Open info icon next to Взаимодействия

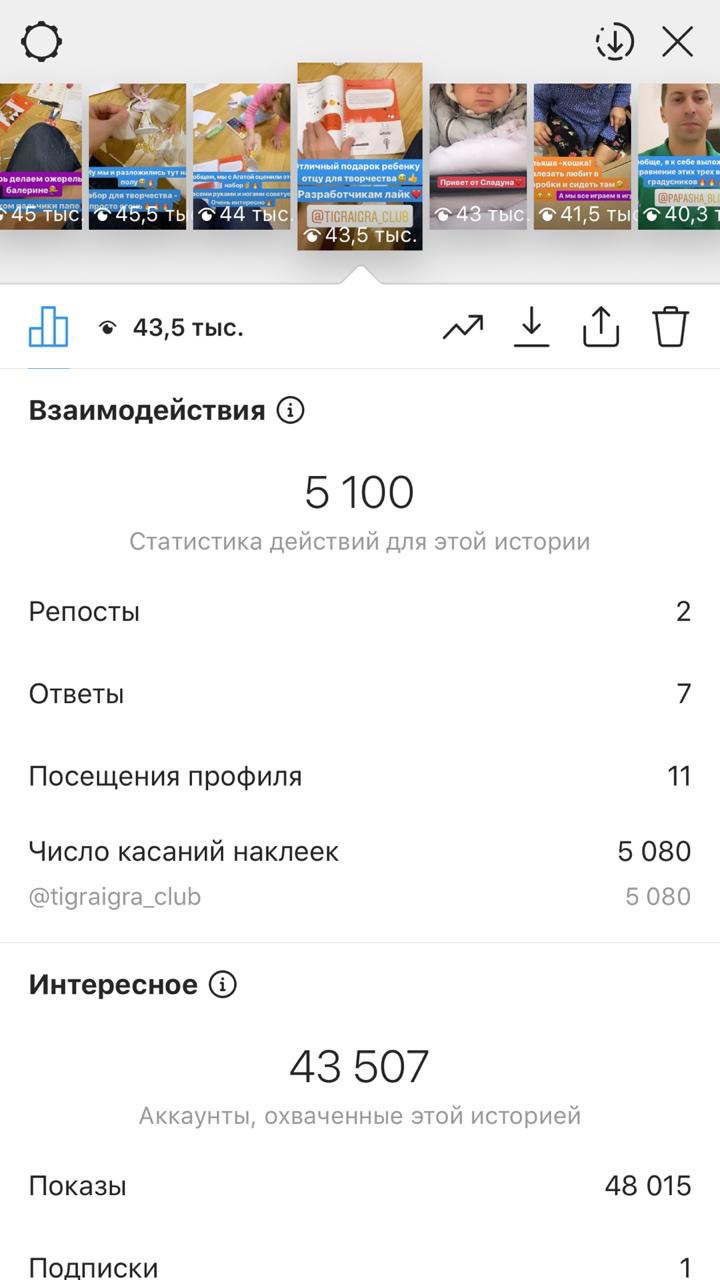290,410
